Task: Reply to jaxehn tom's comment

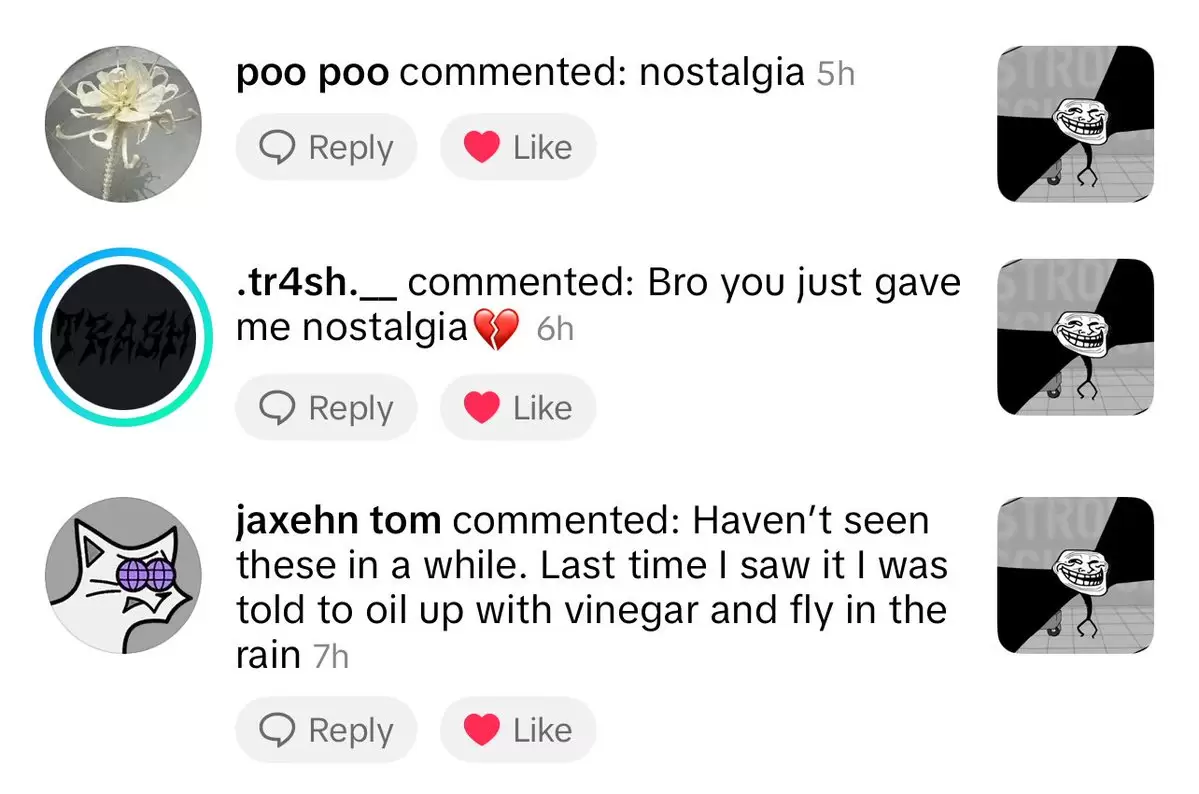Action: click(x=326, y=731)
